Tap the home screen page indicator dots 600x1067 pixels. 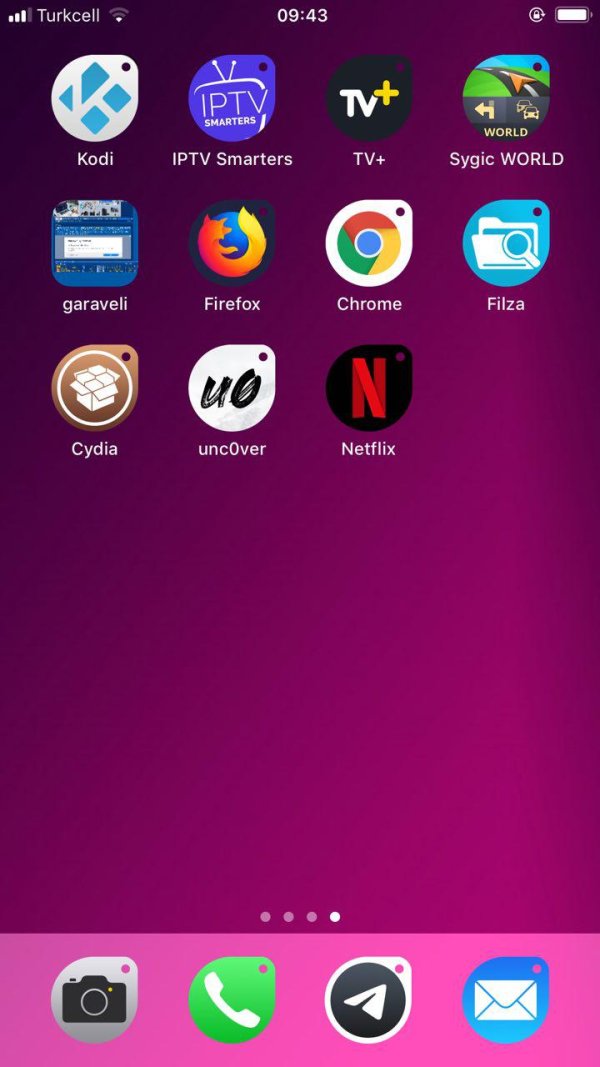coord(300,916)
